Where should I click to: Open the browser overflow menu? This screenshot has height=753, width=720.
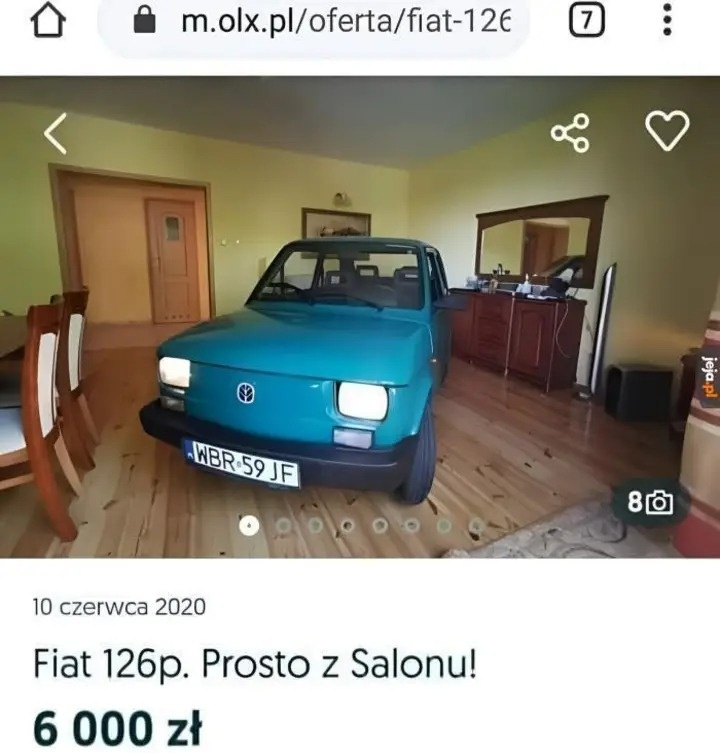(668, 22)
